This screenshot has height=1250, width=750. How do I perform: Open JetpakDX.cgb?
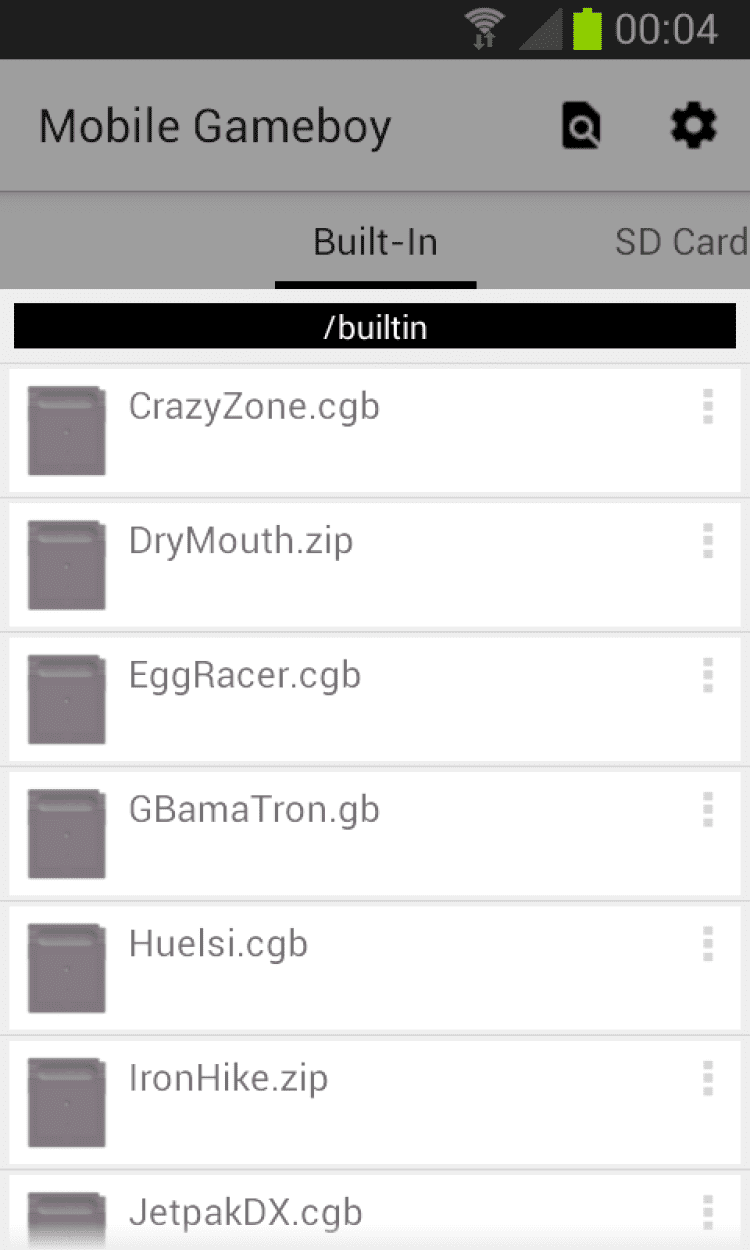tap(245, 1212)
